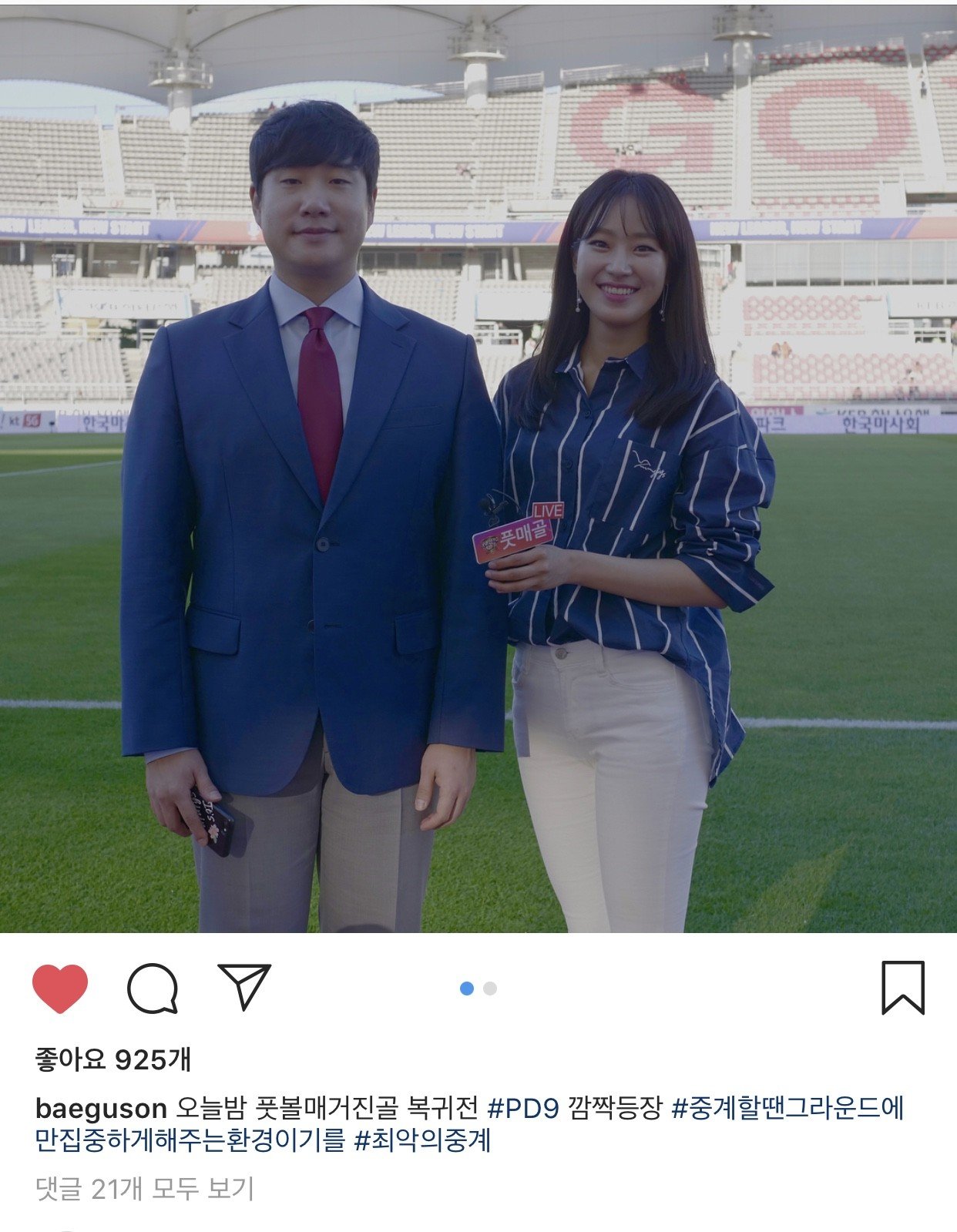View all 21 comments
This screenshot has height=1232, width=957.
click(x=145, y=1189)
